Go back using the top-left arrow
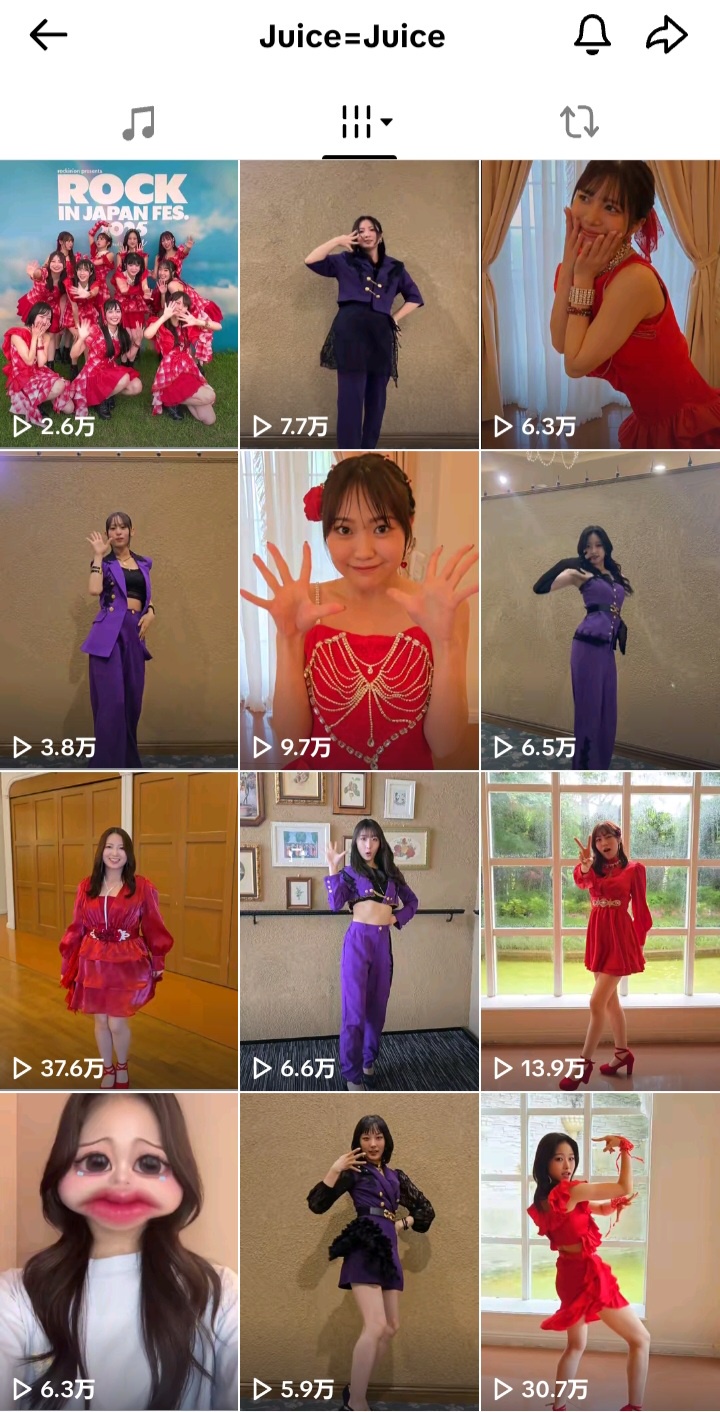 click(48, 36)
